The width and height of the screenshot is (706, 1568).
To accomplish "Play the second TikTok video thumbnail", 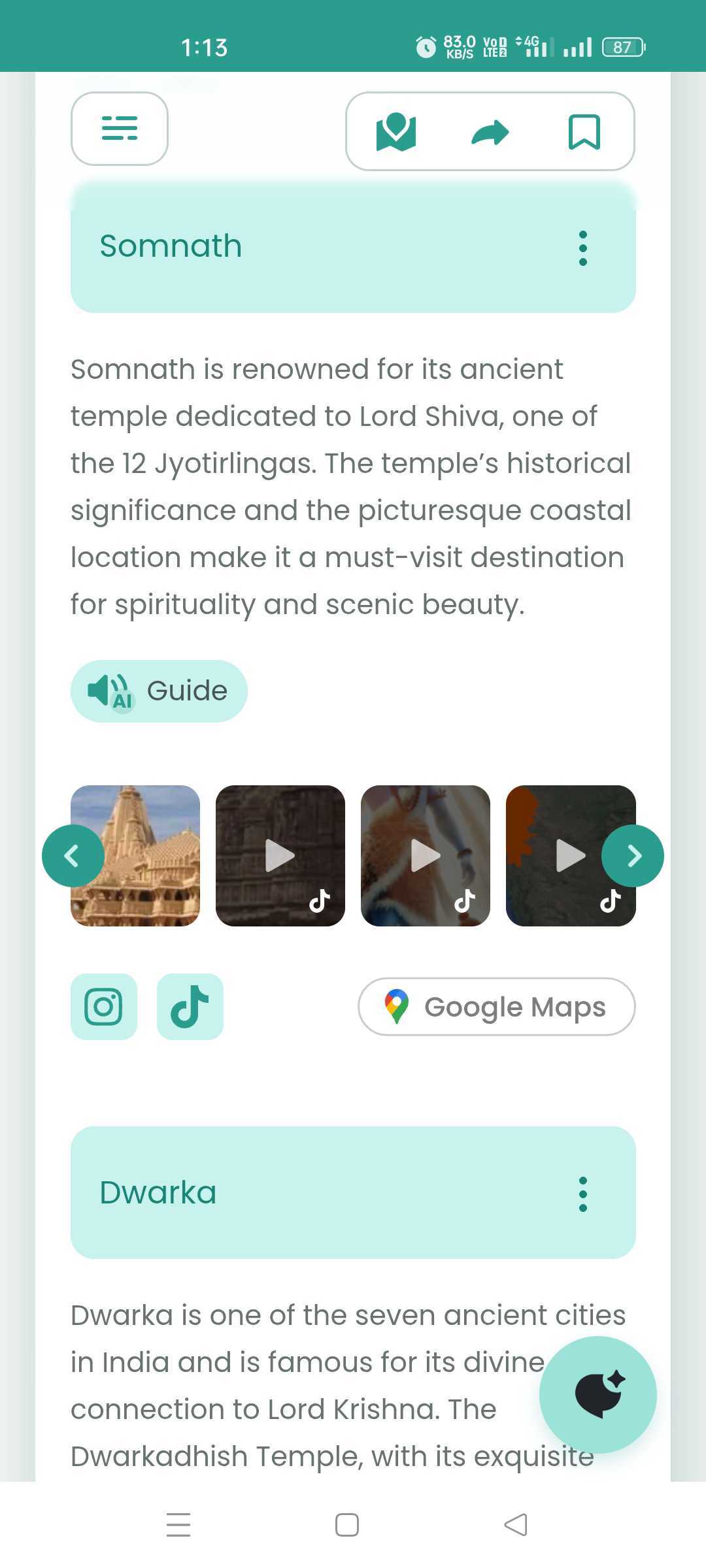I will pos(425,855).
